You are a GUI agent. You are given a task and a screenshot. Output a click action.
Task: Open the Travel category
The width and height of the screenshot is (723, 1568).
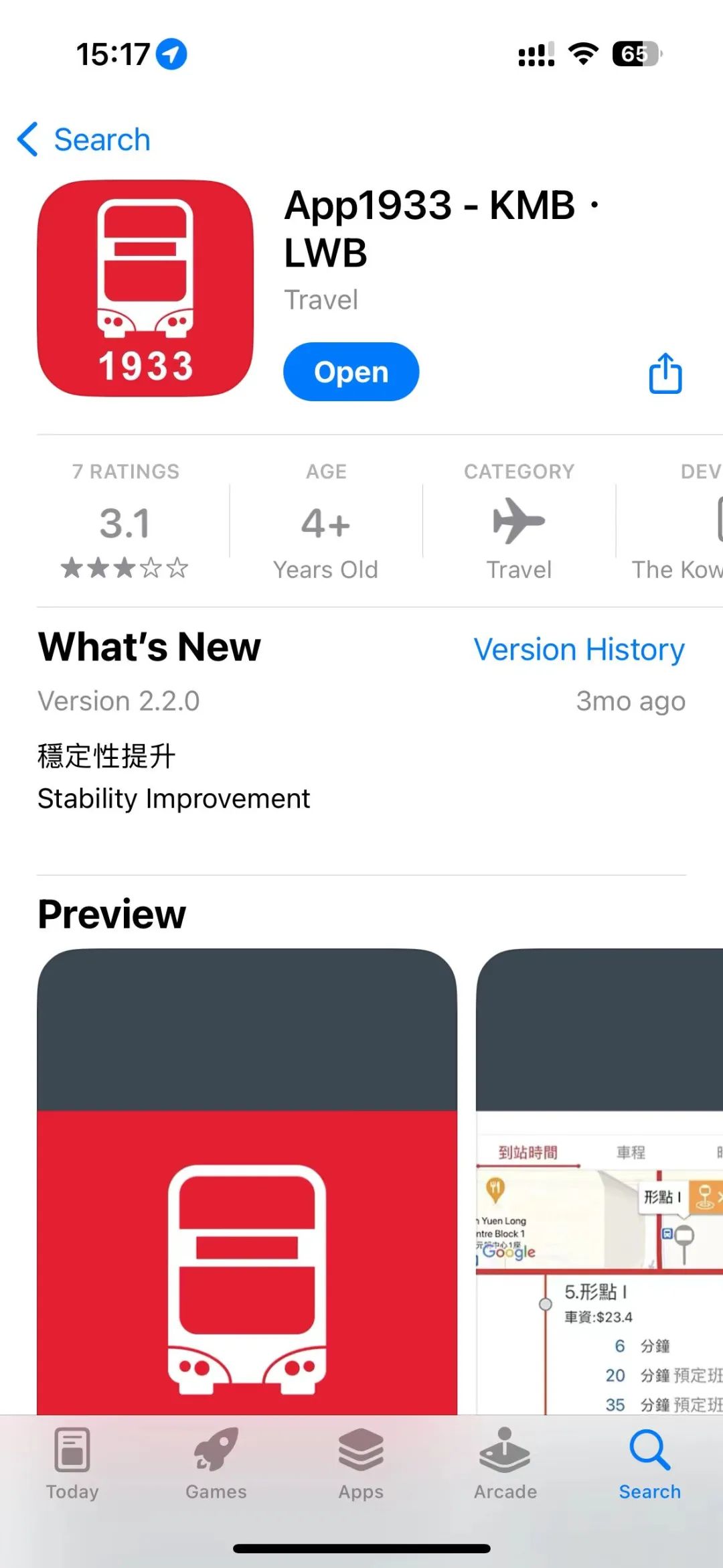pos(519,524)
